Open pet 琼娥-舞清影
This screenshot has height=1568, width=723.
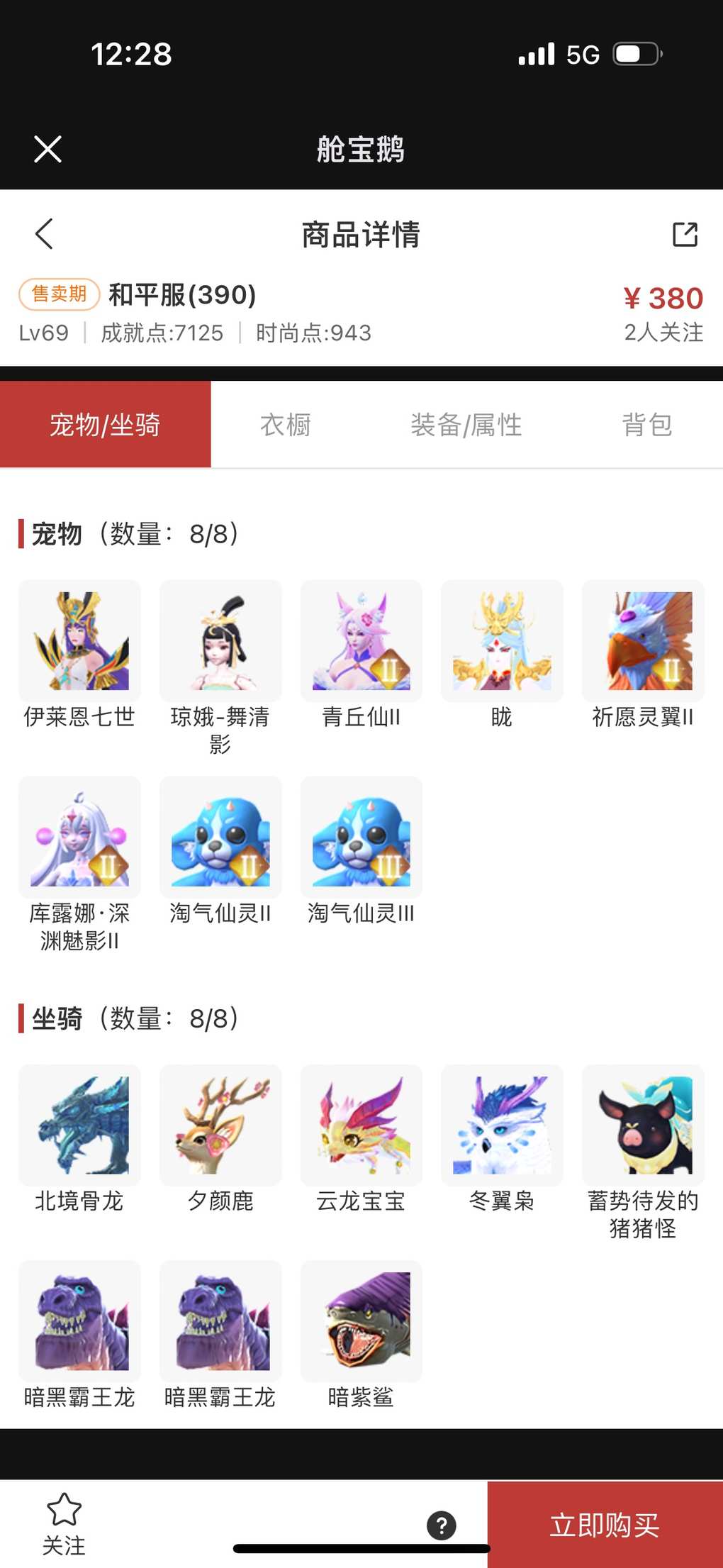pos(220,641)
